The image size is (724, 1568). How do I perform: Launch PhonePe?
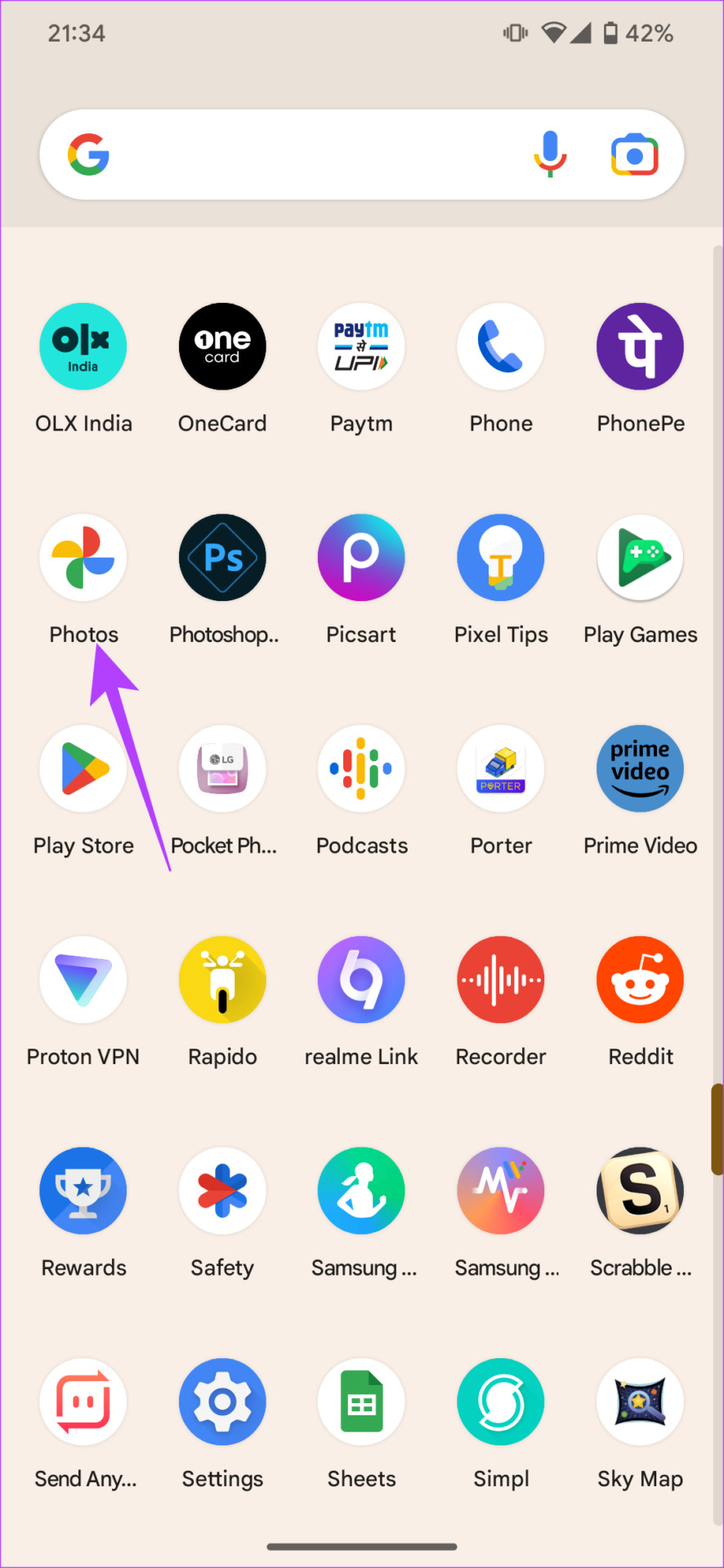pyautogui.click(x=640, y=346)
